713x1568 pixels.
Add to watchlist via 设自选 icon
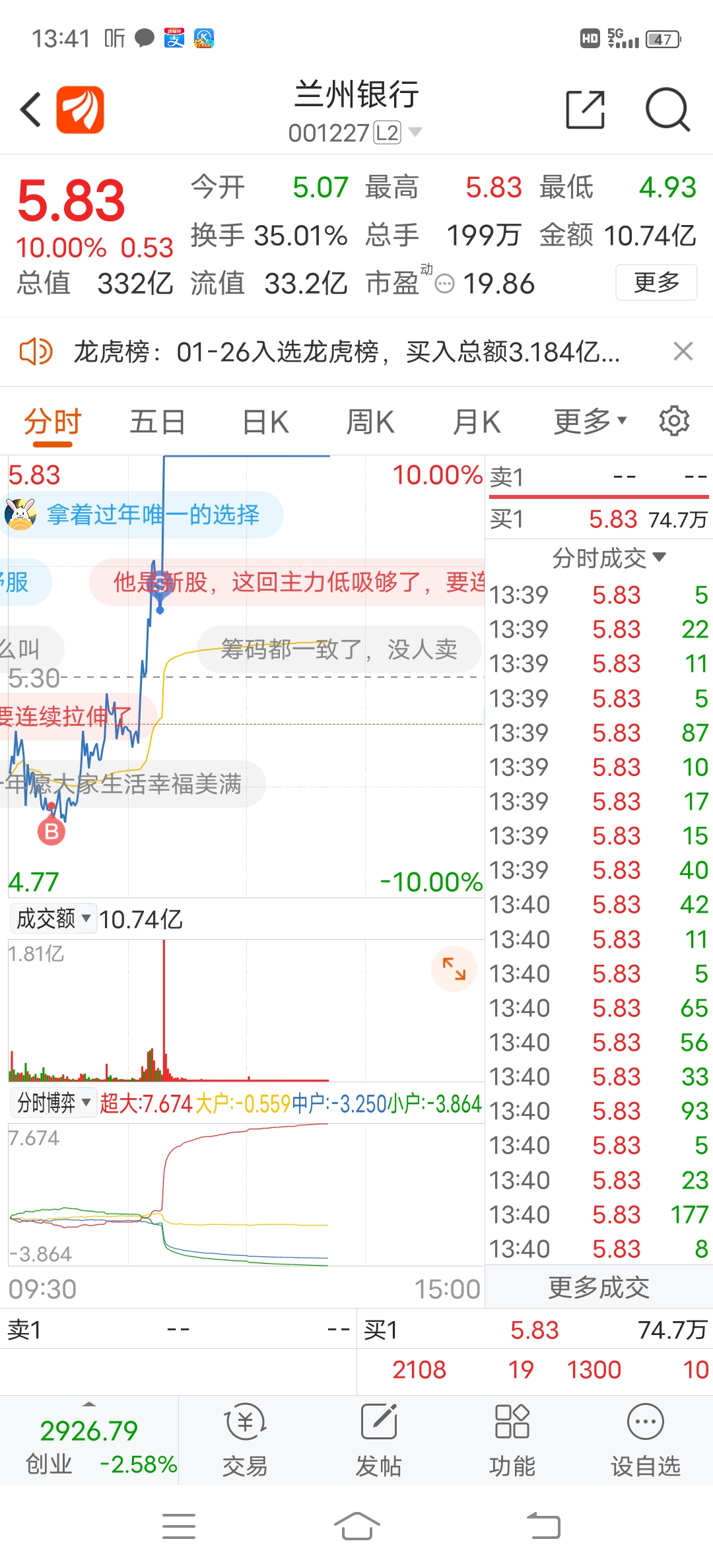coord(645,1440)
